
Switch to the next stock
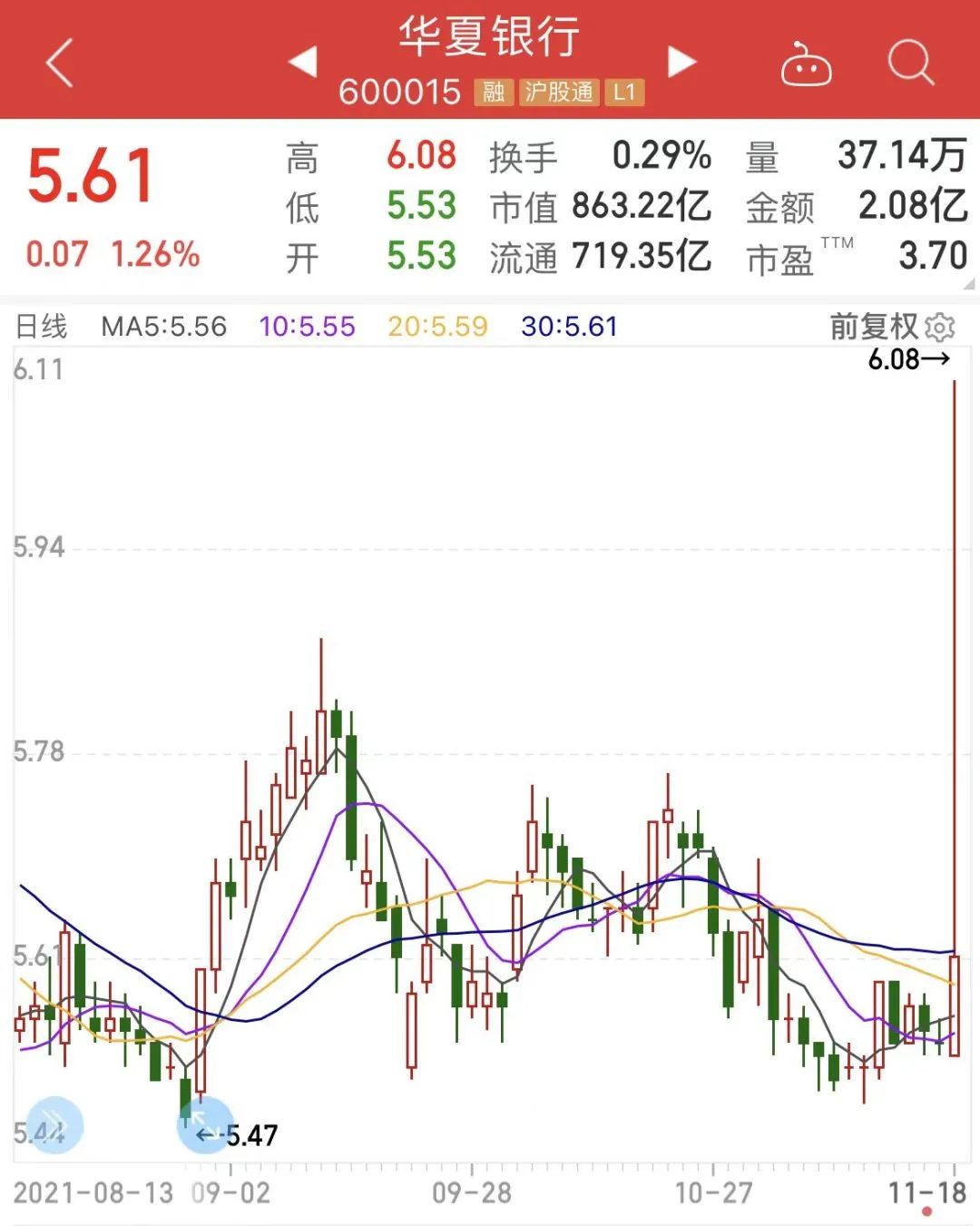681,62
